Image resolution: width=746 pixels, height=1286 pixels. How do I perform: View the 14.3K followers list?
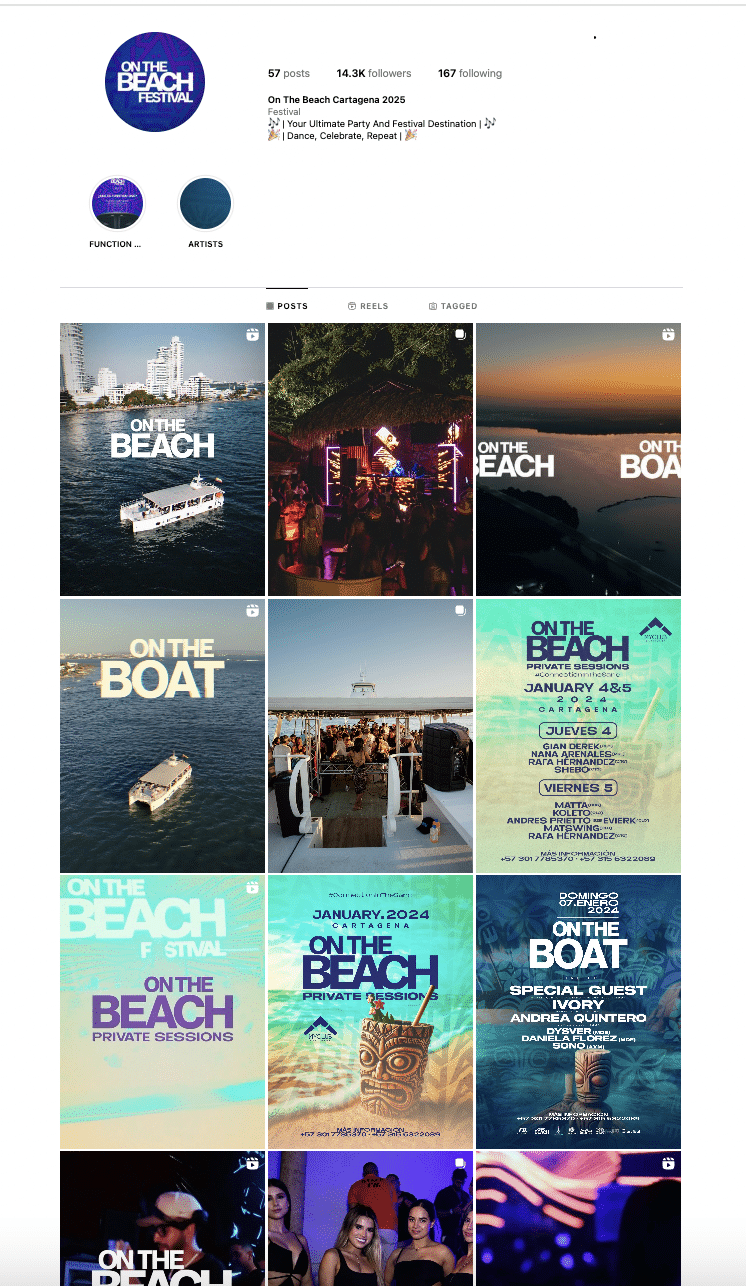click(x=374, y=73)
